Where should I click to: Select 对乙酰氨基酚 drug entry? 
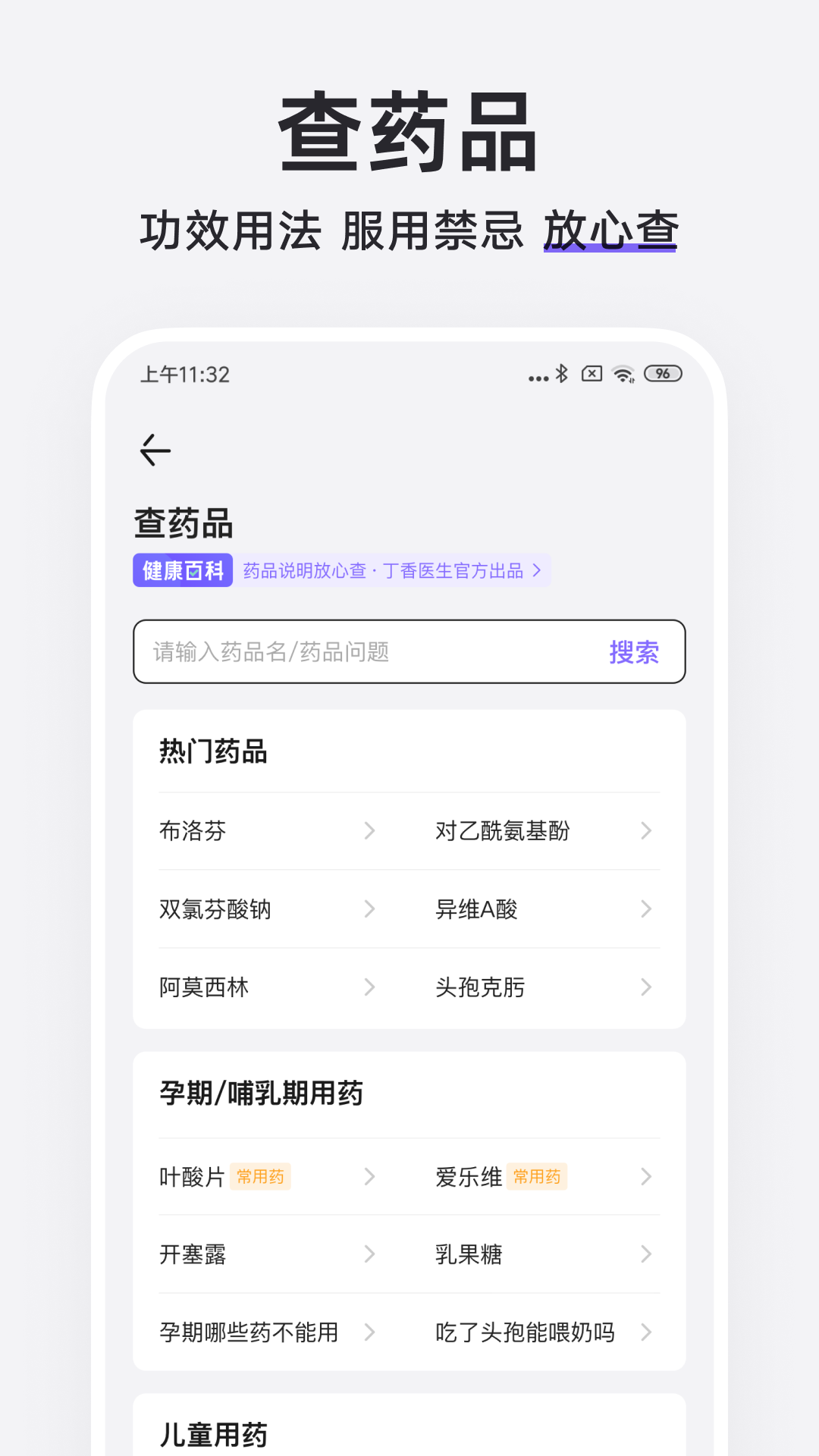coord(500,830)
